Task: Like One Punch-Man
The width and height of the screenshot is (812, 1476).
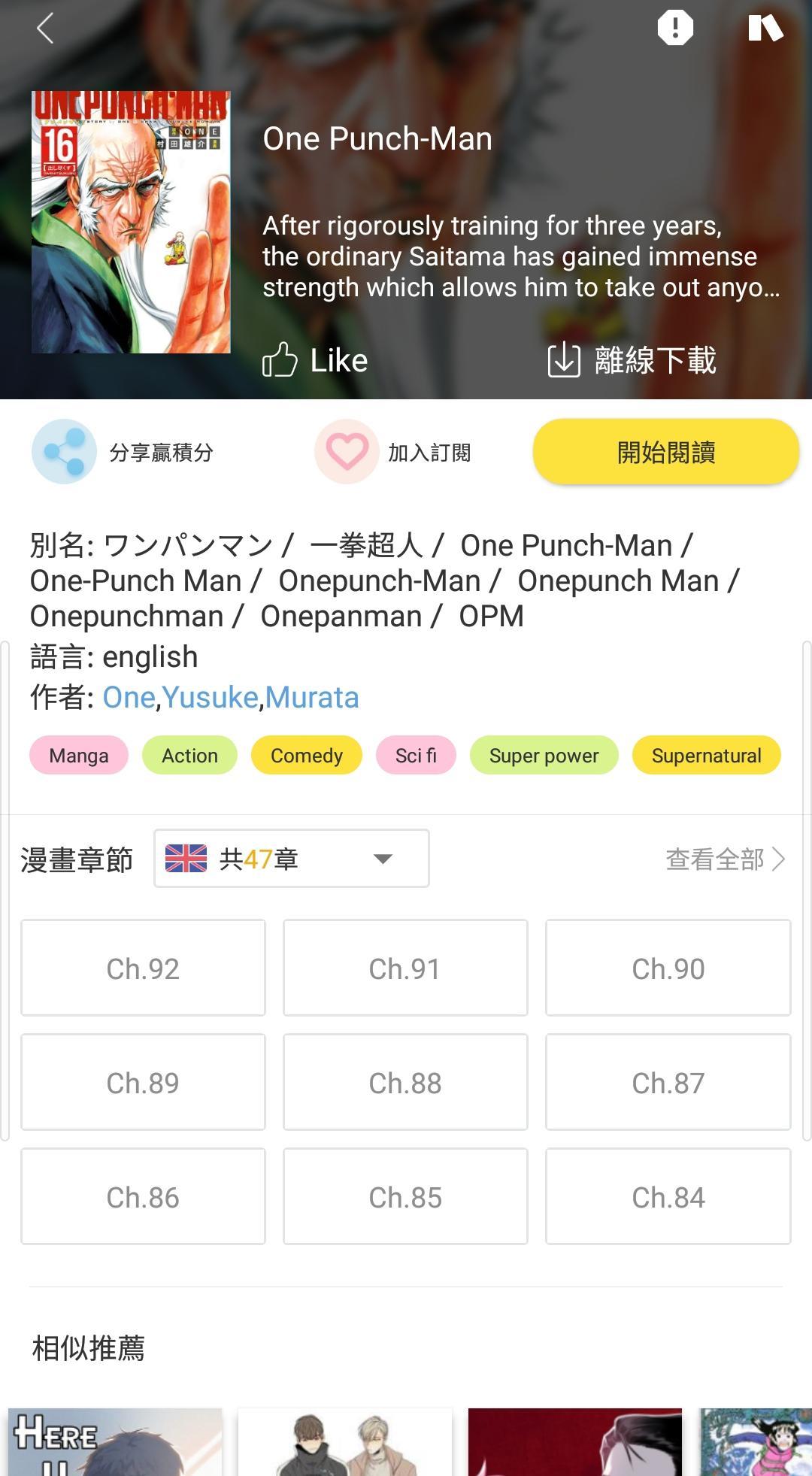Action: [315, 360]
